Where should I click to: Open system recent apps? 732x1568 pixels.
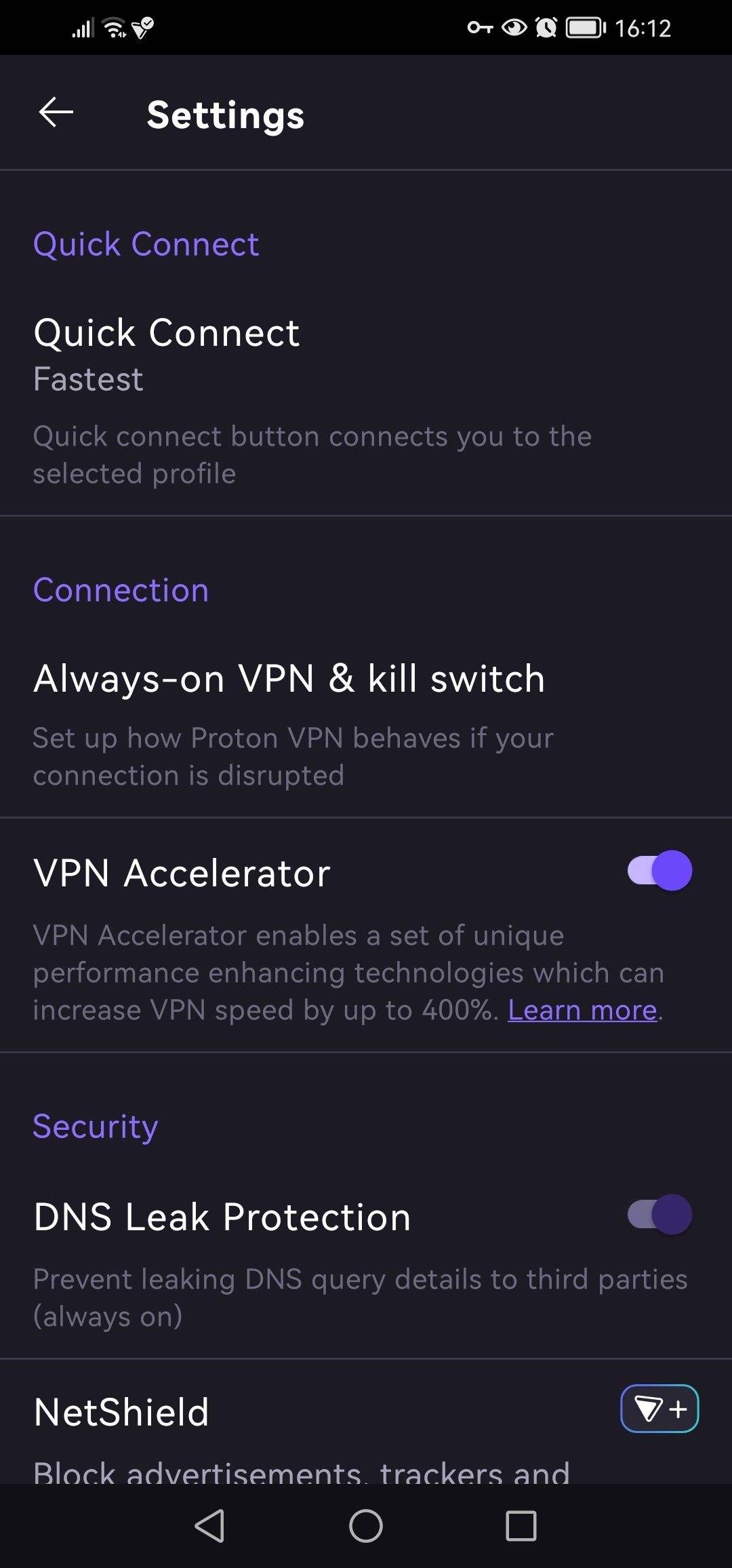[x=521, y=1527]
